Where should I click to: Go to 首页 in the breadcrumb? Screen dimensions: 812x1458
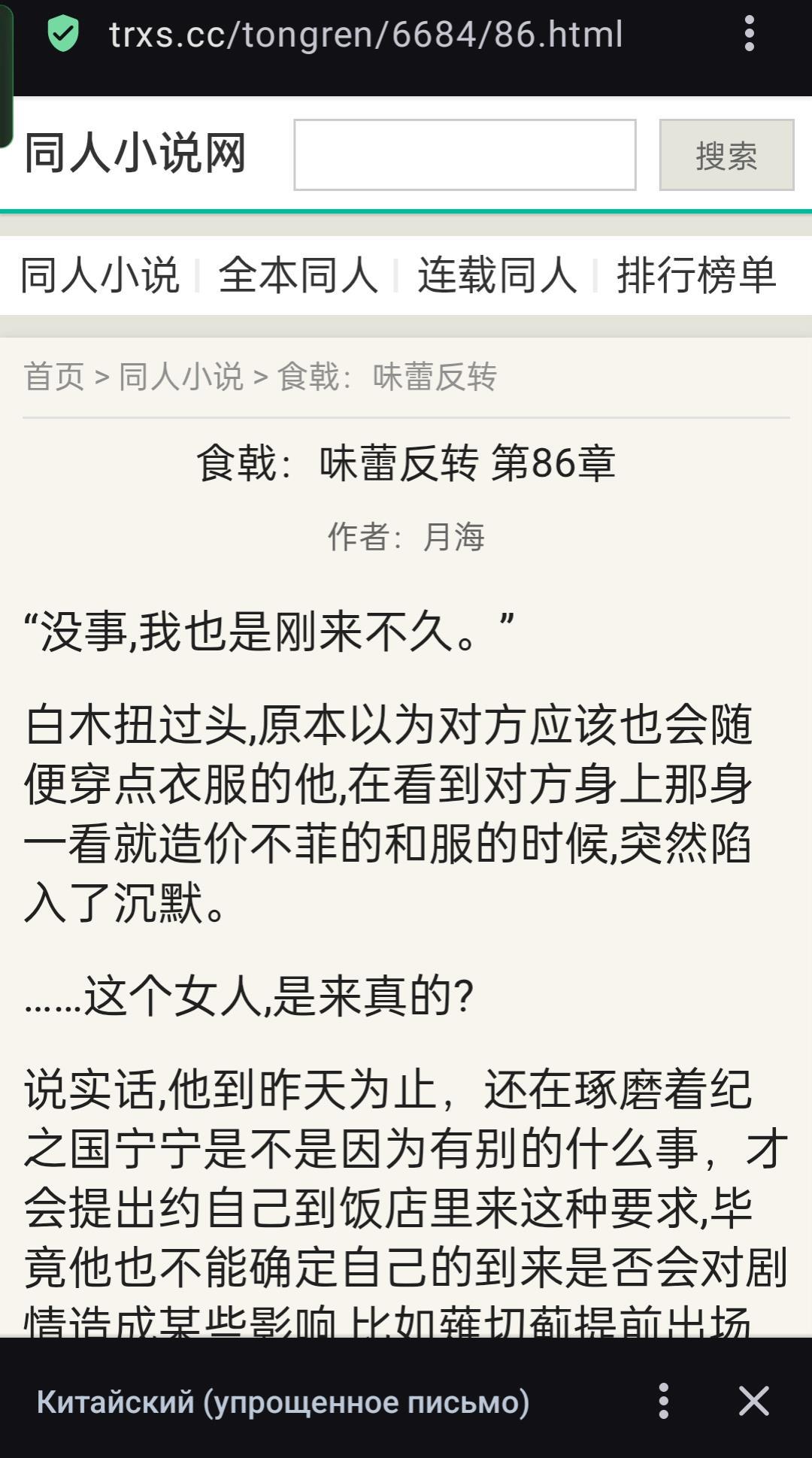tap(54, 377)
